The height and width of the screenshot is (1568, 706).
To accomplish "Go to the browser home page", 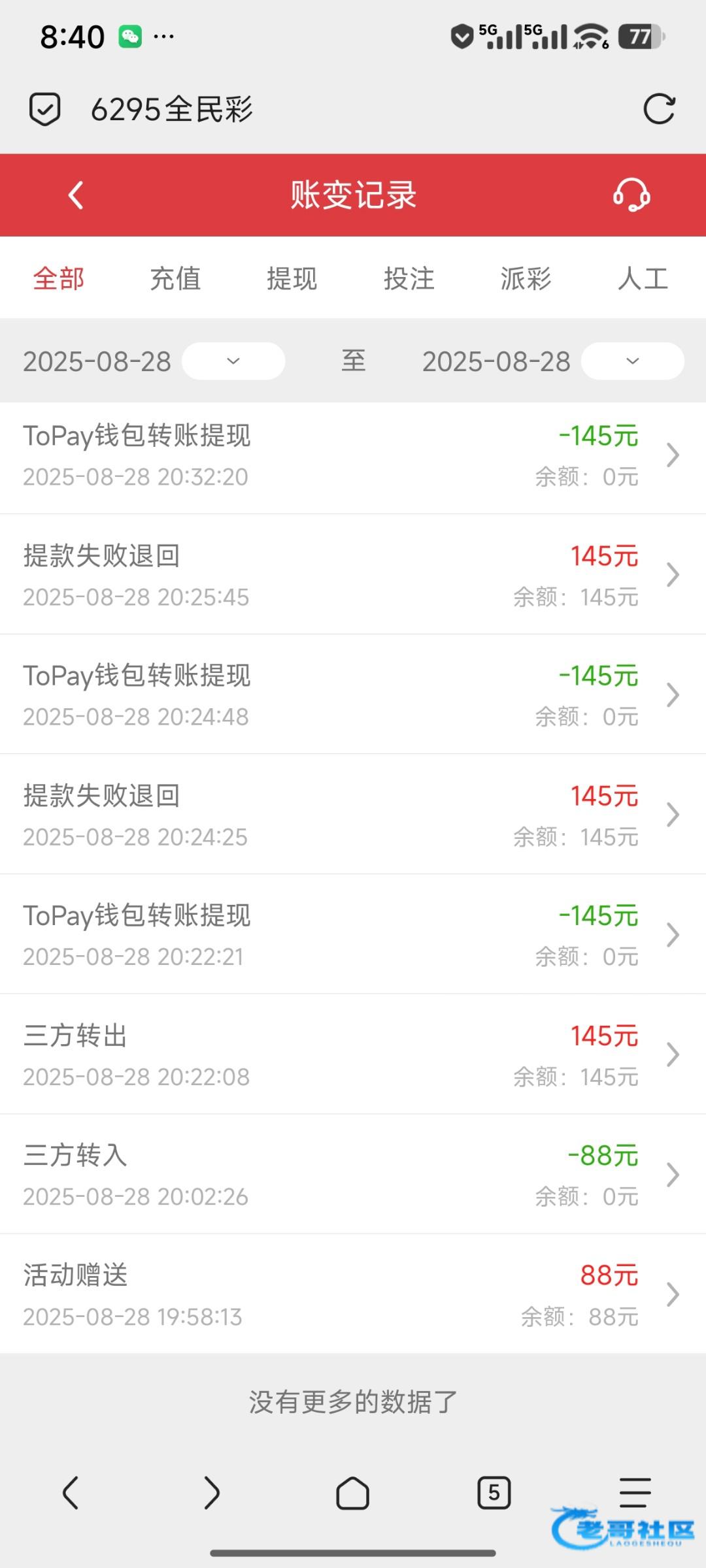I will coord(353,1494).
